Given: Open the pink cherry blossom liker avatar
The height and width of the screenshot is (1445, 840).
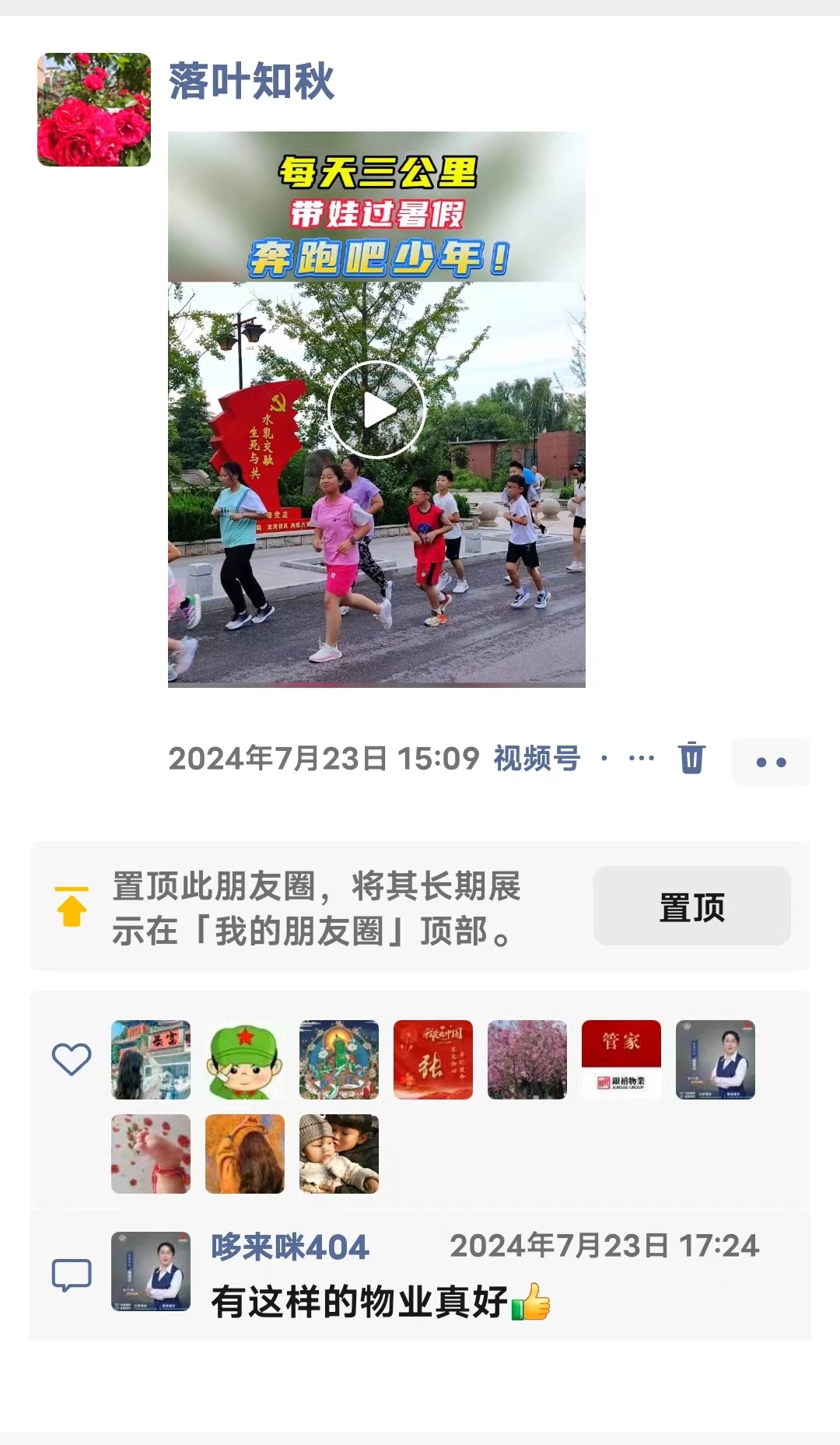Looking at the screenshot, I should tap(527, 1059).
